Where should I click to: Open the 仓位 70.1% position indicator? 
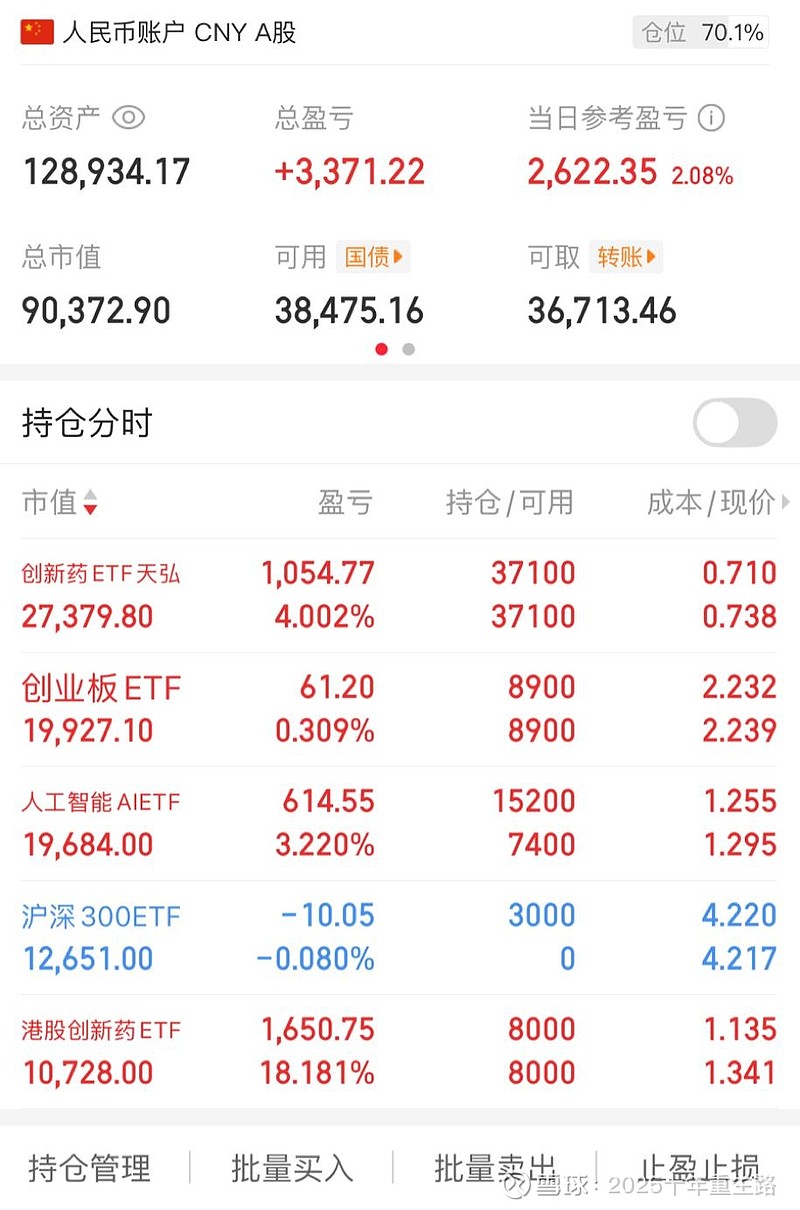703,31
